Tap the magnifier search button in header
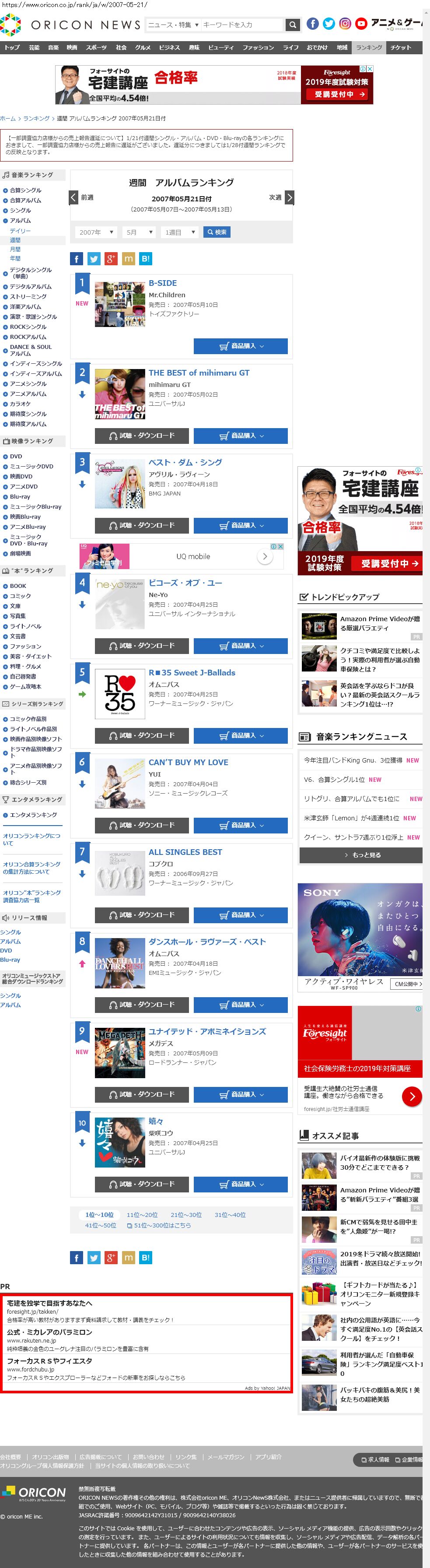This screenshot has width=430, height=1568. (x=293, y=25)
